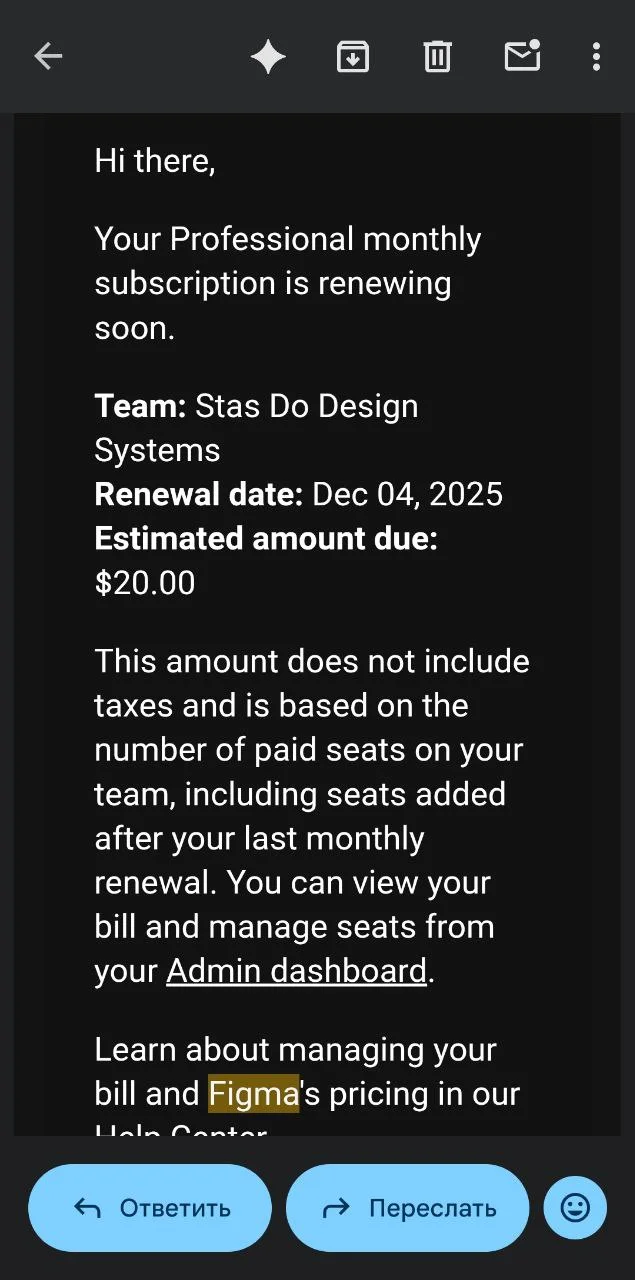This screenshot has height=1280, width=635.
Task: Go back to the inbox
Action: [x=48, y=57]
